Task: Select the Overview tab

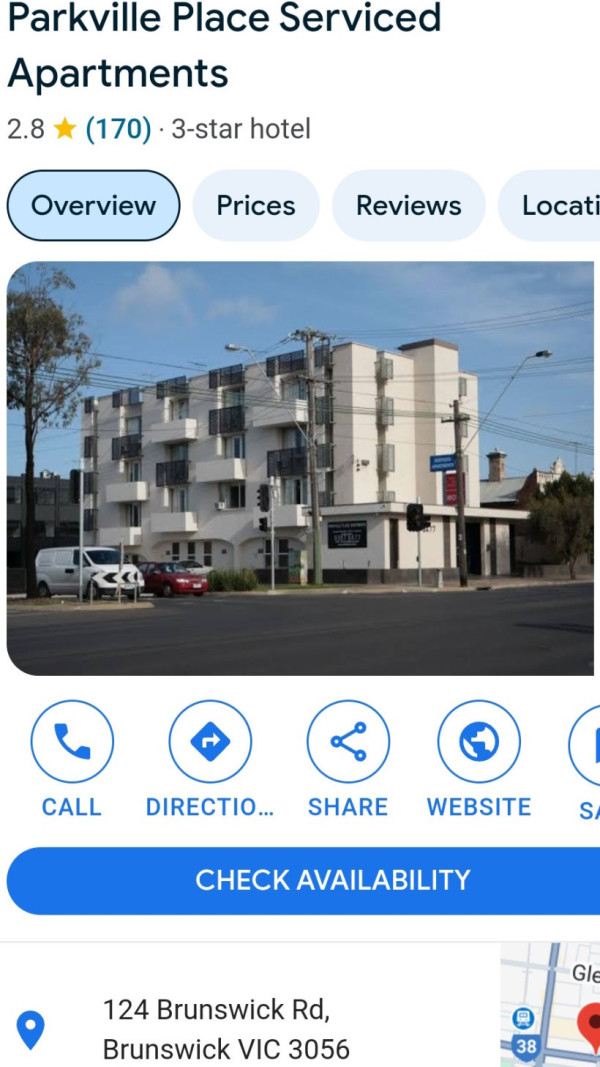Action: coord(93,206)
